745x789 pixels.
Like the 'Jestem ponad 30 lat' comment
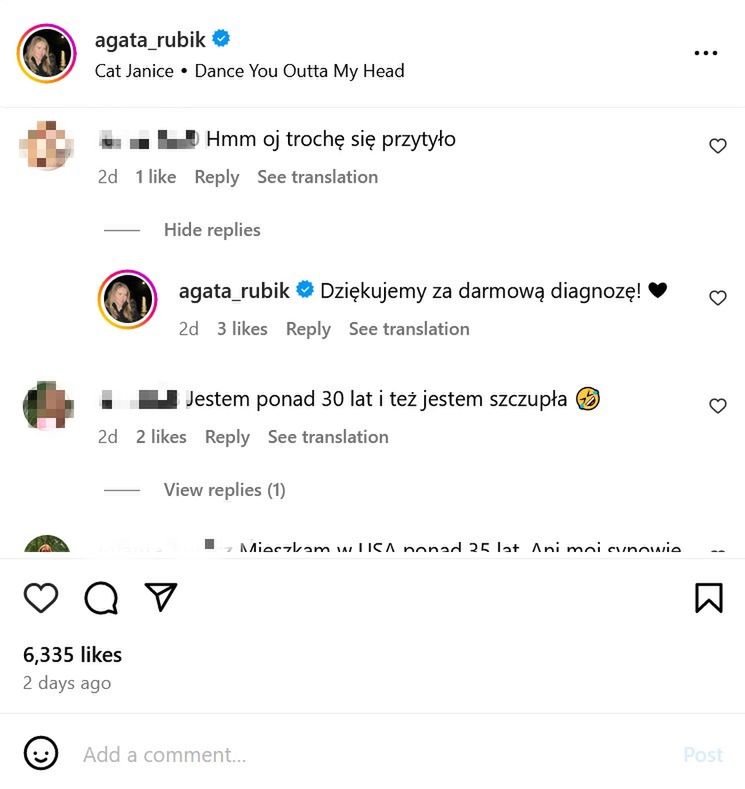717,406
